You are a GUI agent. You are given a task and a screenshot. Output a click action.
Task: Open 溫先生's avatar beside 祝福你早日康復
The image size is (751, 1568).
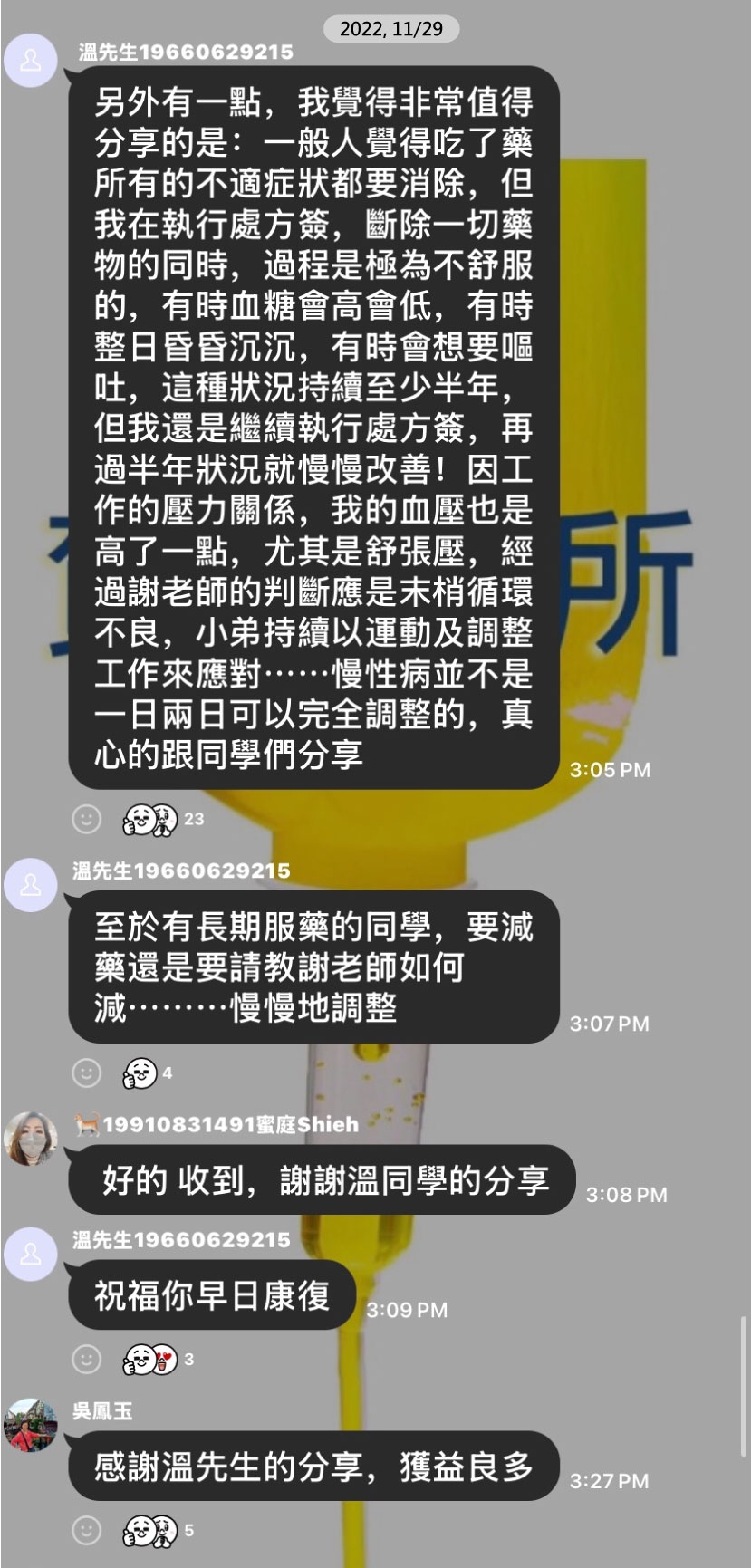coord(30,1255)
